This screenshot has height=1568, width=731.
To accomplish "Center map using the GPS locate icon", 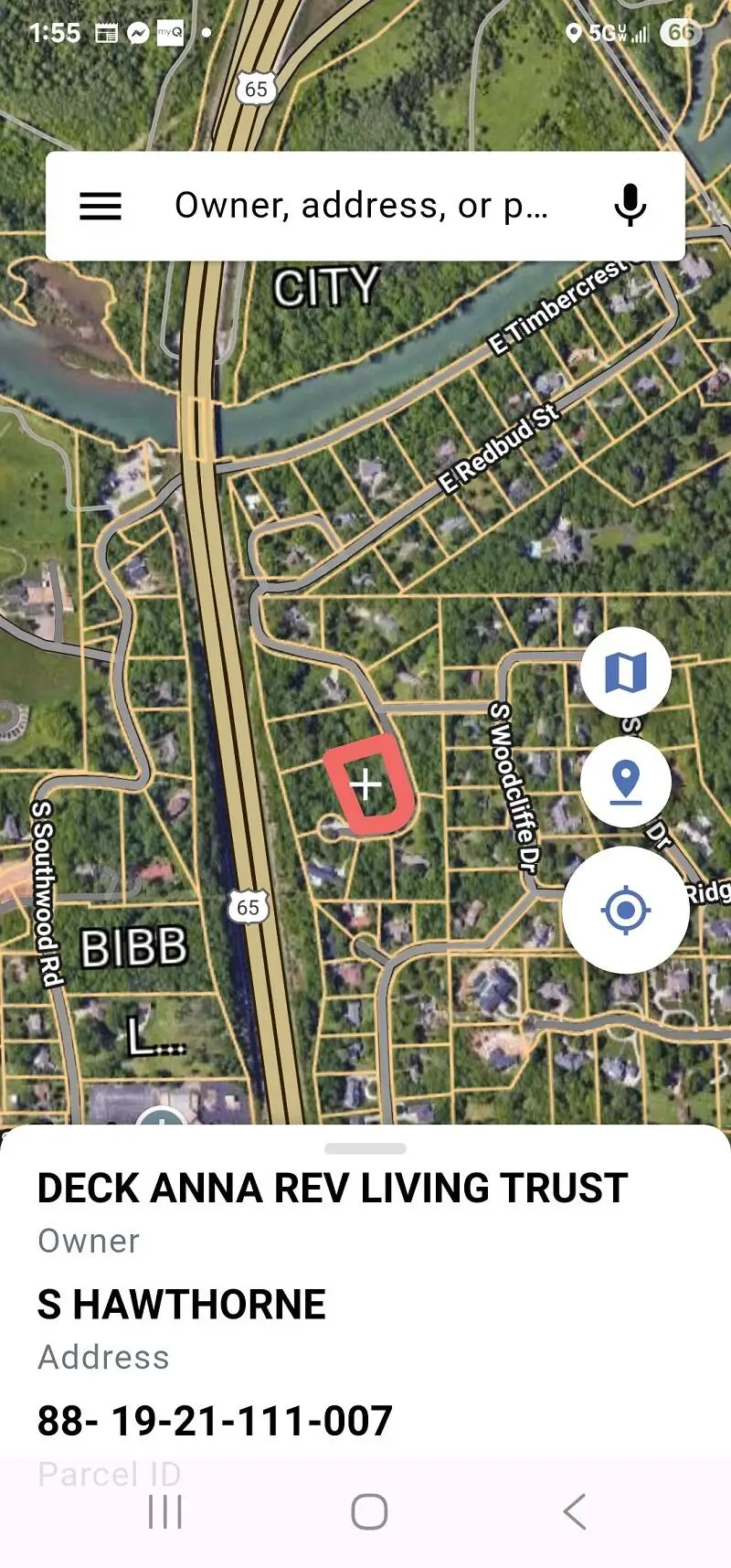I will [x=627, y=907].
